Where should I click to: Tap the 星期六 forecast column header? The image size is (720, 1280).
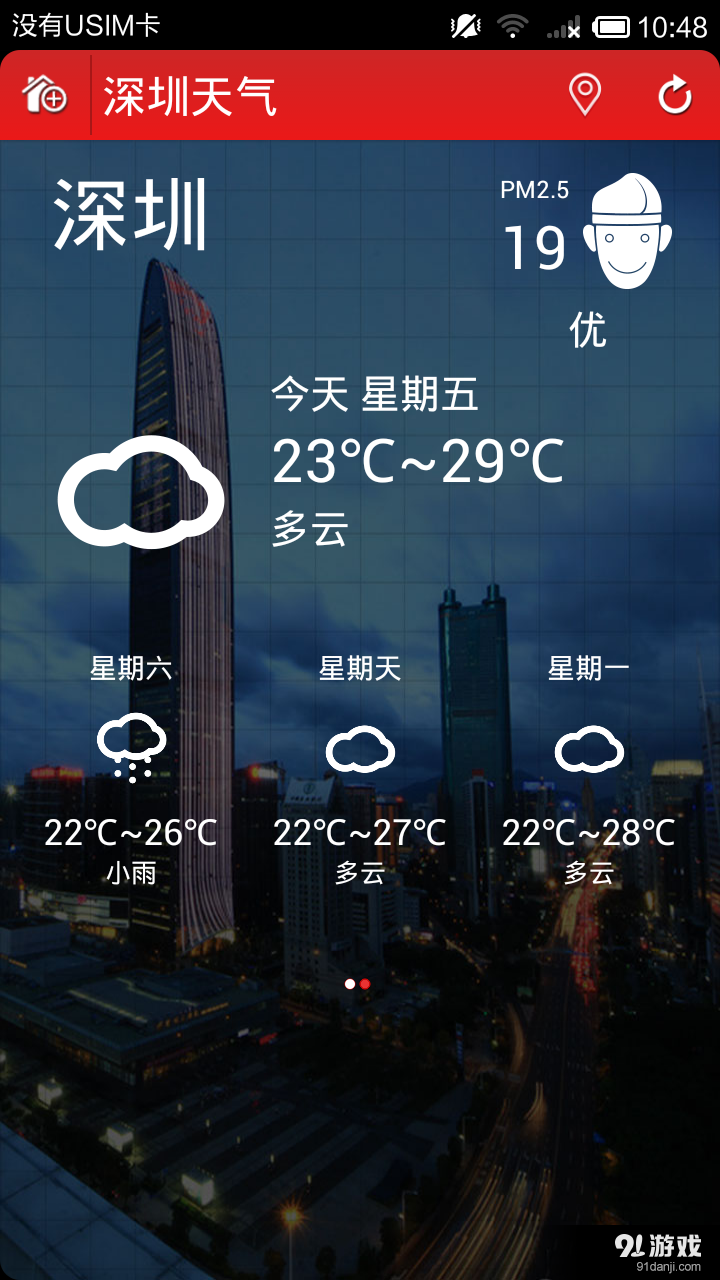133,668
